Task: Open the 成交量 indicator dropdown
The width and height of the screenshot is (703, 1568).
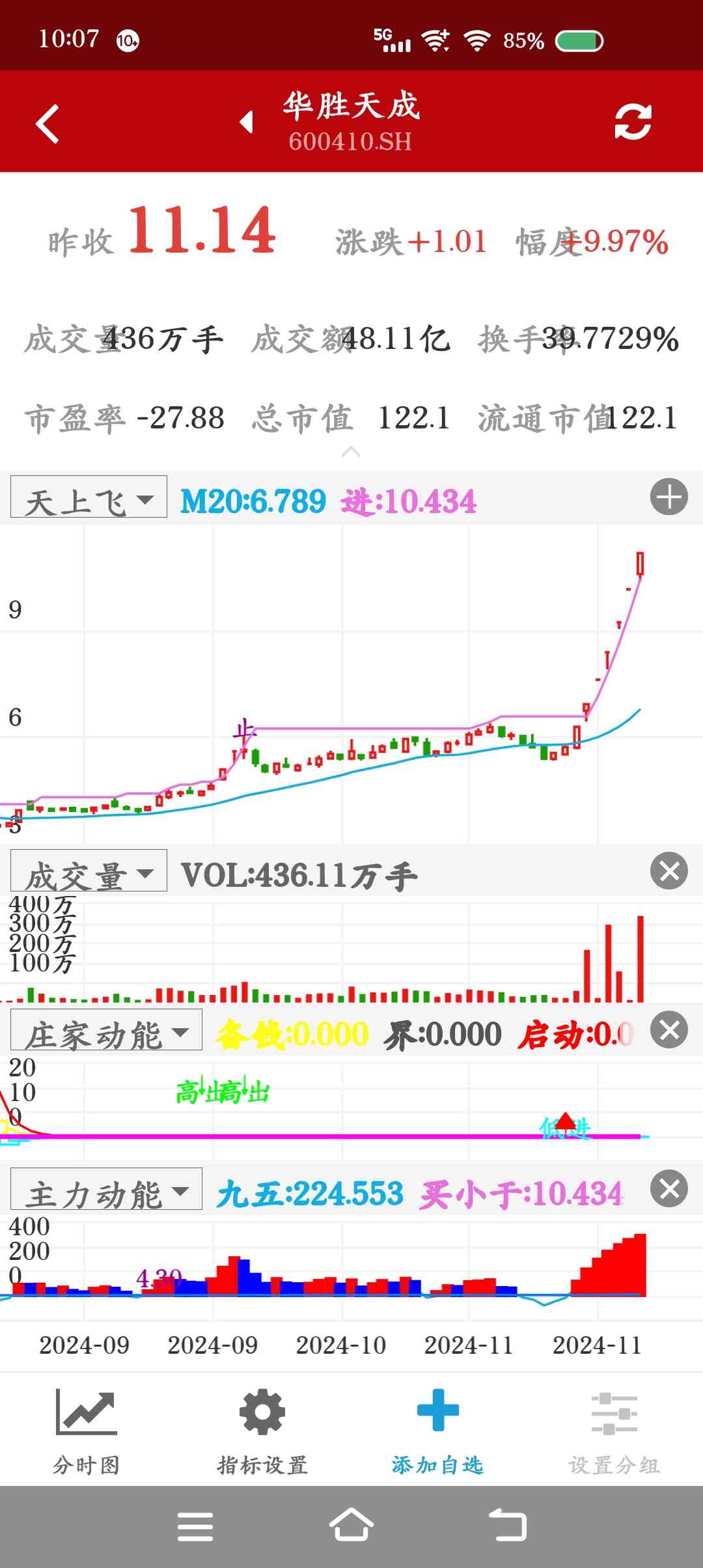Action: tap(89, 871)
